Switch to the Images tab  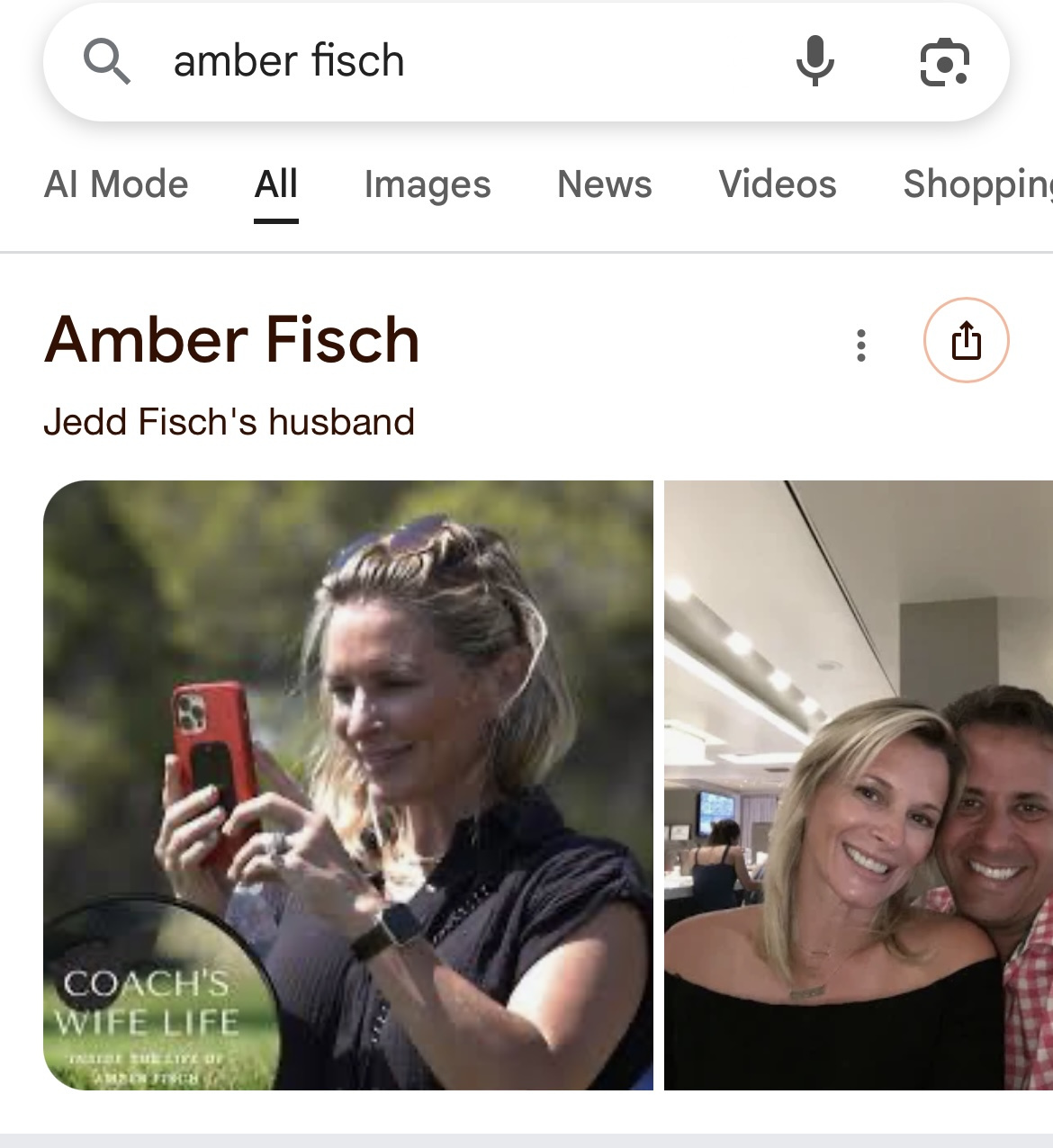click(x=427, y=184)
